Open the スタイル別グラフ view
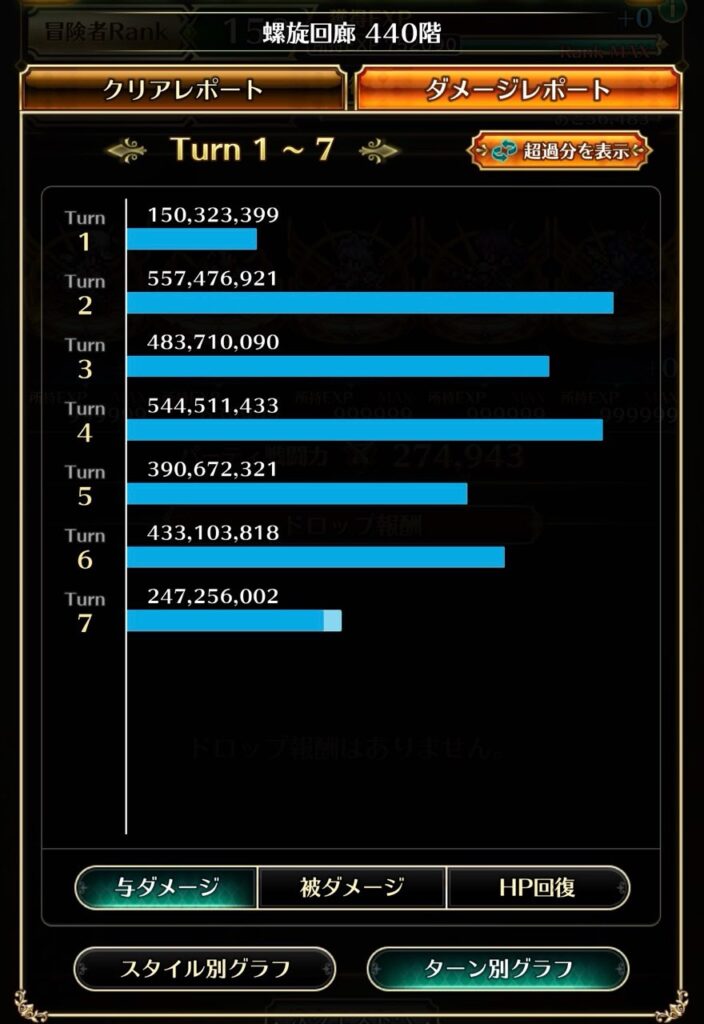The width and height of the screenshot is (704, 1024). (205, 968)
